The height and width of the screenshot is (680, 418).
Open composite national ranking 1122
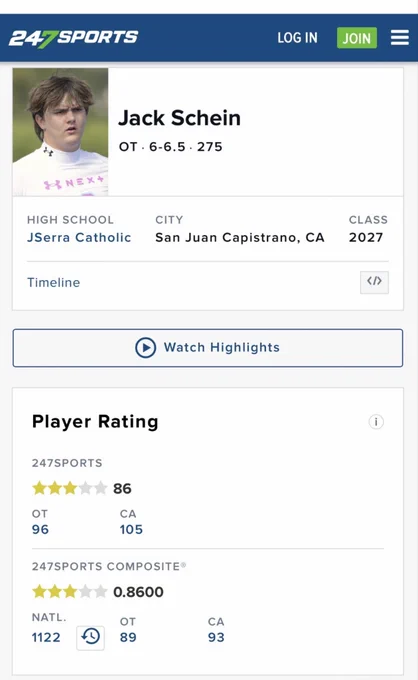click(x=46, y=637)
